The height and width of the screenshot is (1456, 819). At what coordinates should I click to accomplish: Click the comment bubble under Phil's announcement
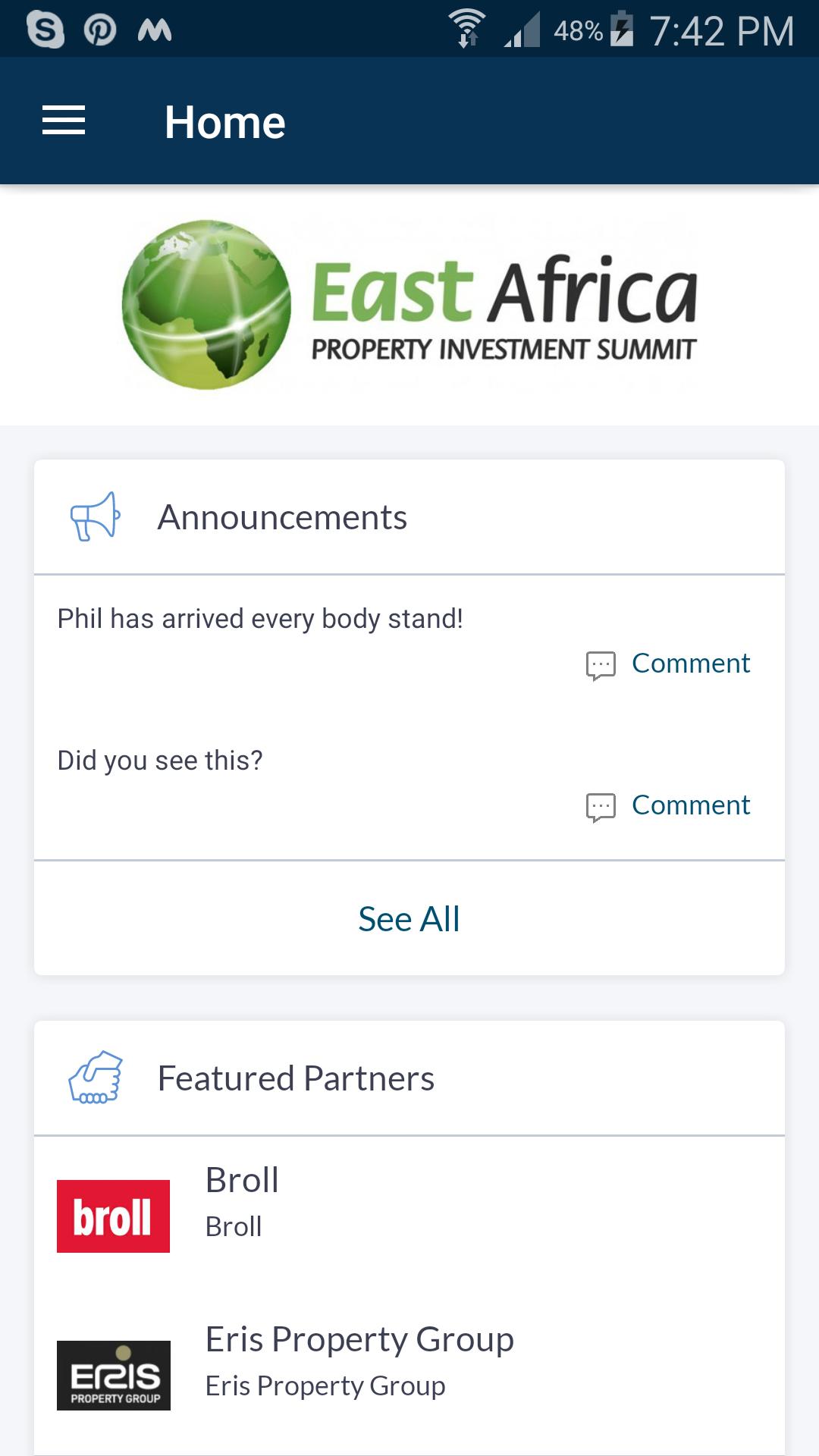pyautogui.click(x=600, y=664)
